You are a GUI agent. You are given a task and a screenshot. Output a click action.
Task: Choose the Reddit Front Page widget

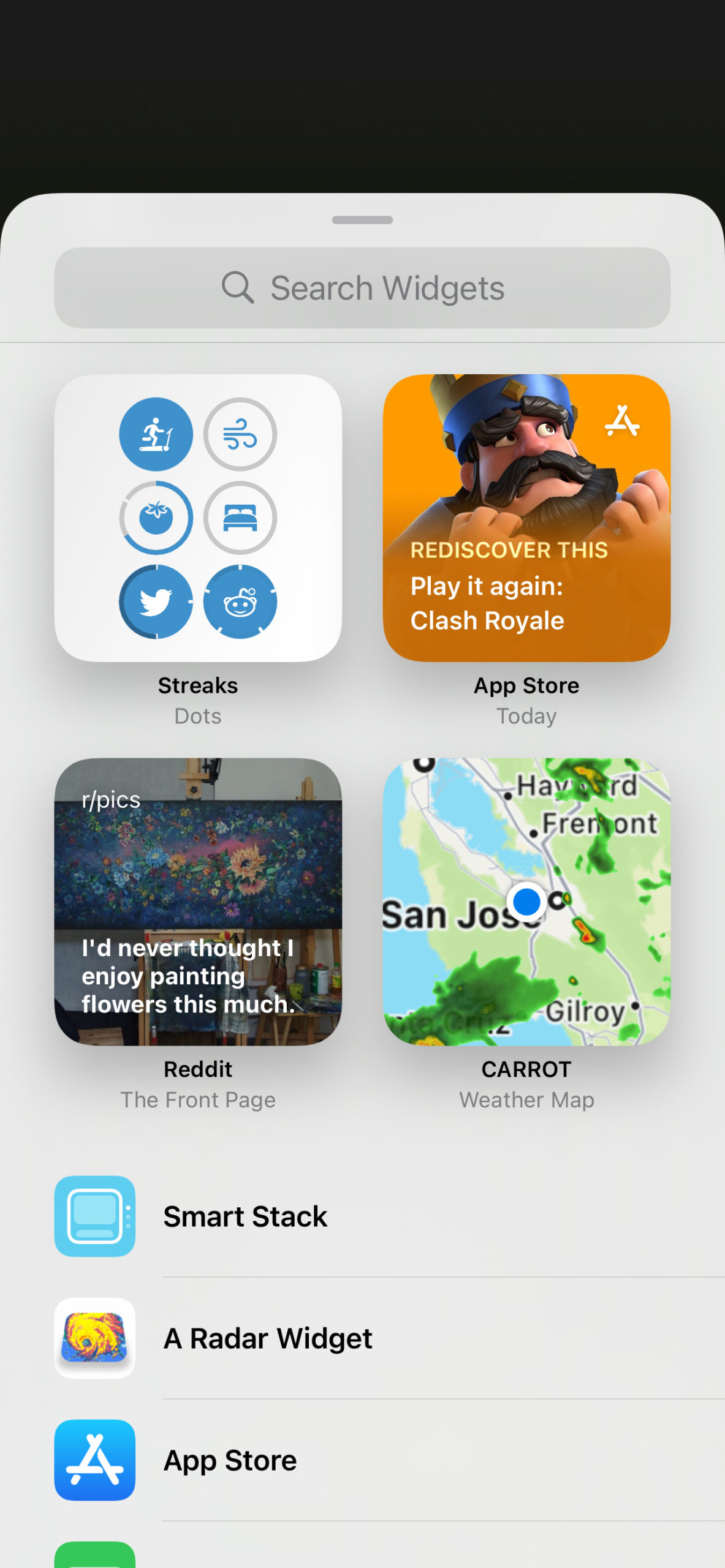point(198,902)
